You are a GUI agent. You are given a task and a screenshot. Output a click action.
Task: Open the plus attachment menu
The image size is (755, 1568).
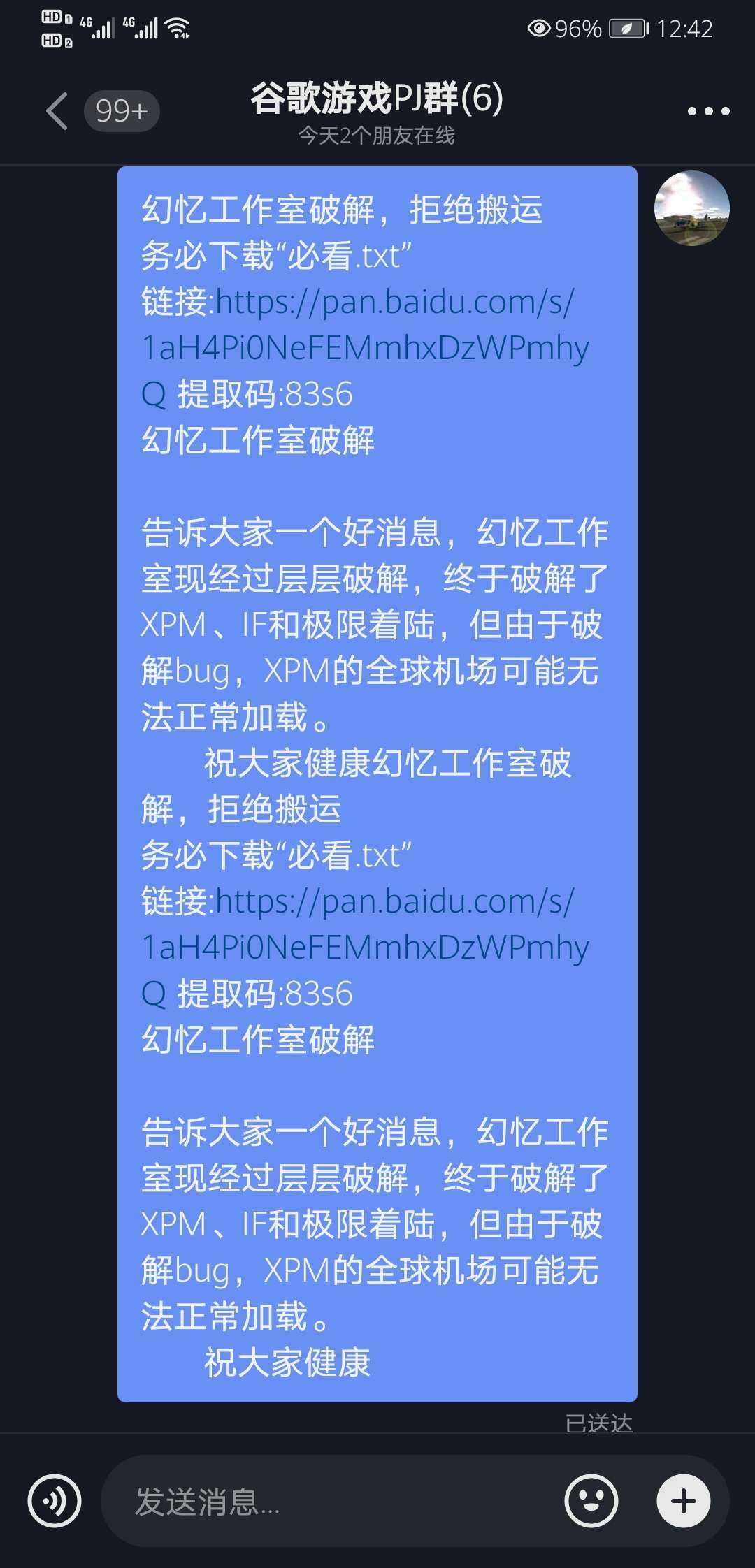click(x=684, y=1500)
